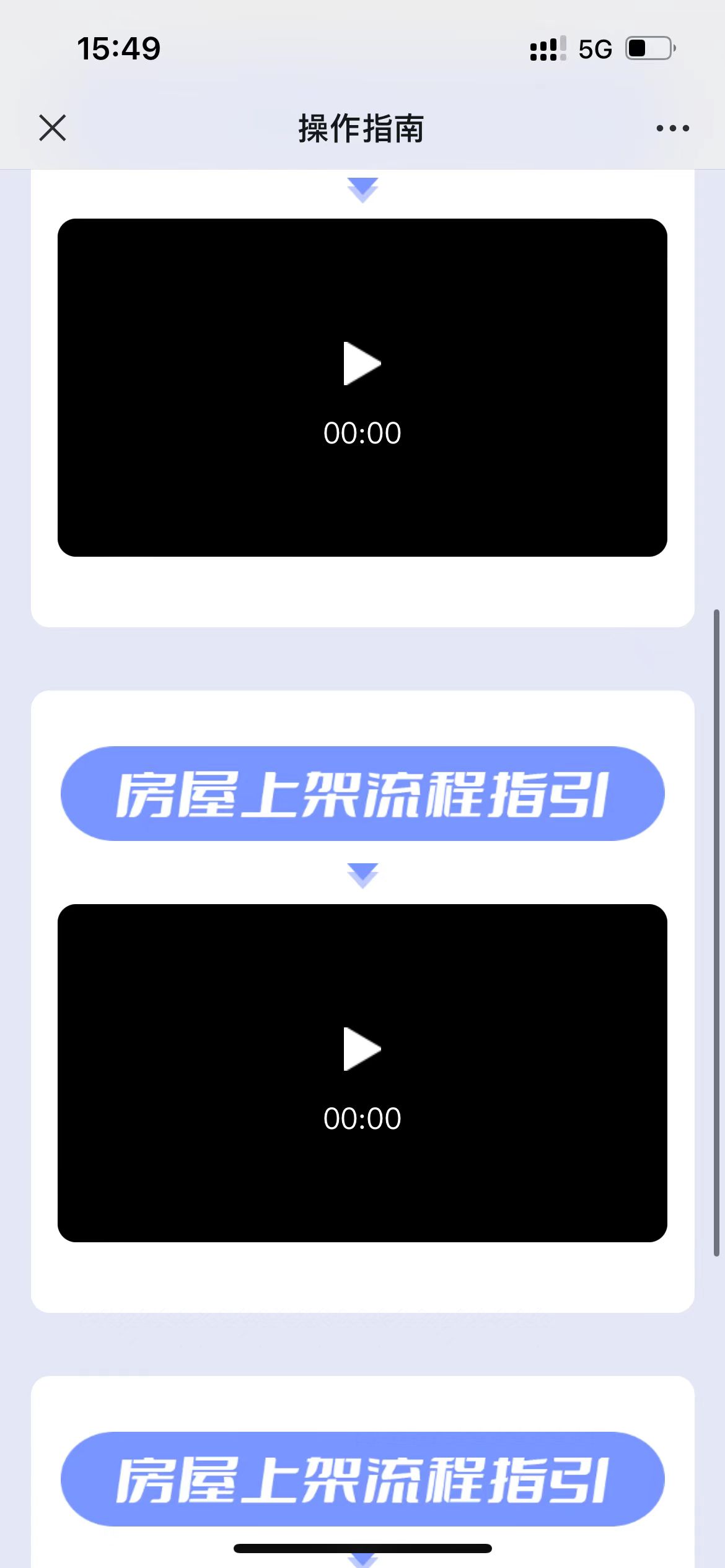
Task: Play the top video above 房屋上架流程指引
Action: [362, 364]
